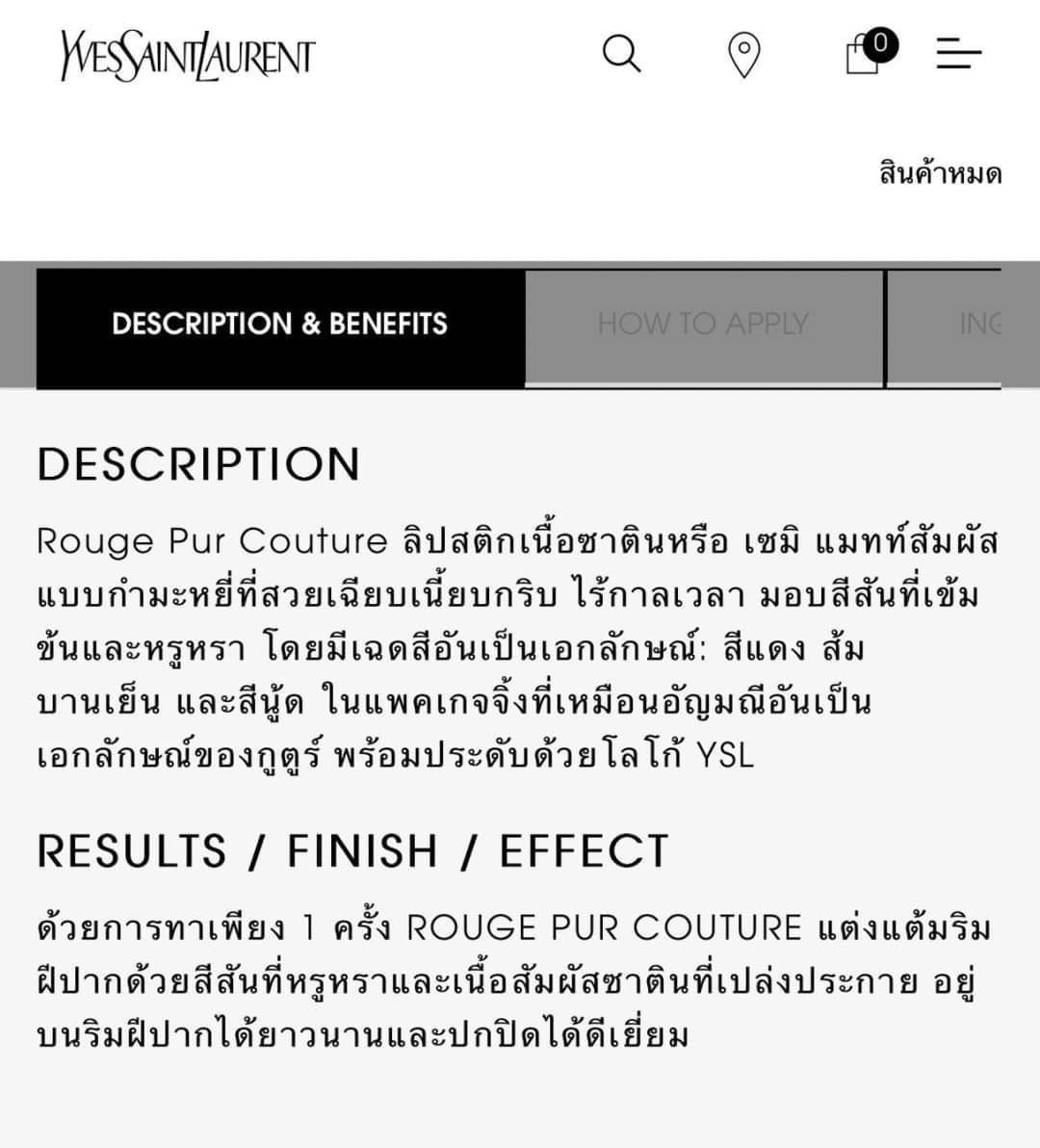Open the search icon
Viewport: 1040px width, 1148px height.
click(x=621, y=54)
